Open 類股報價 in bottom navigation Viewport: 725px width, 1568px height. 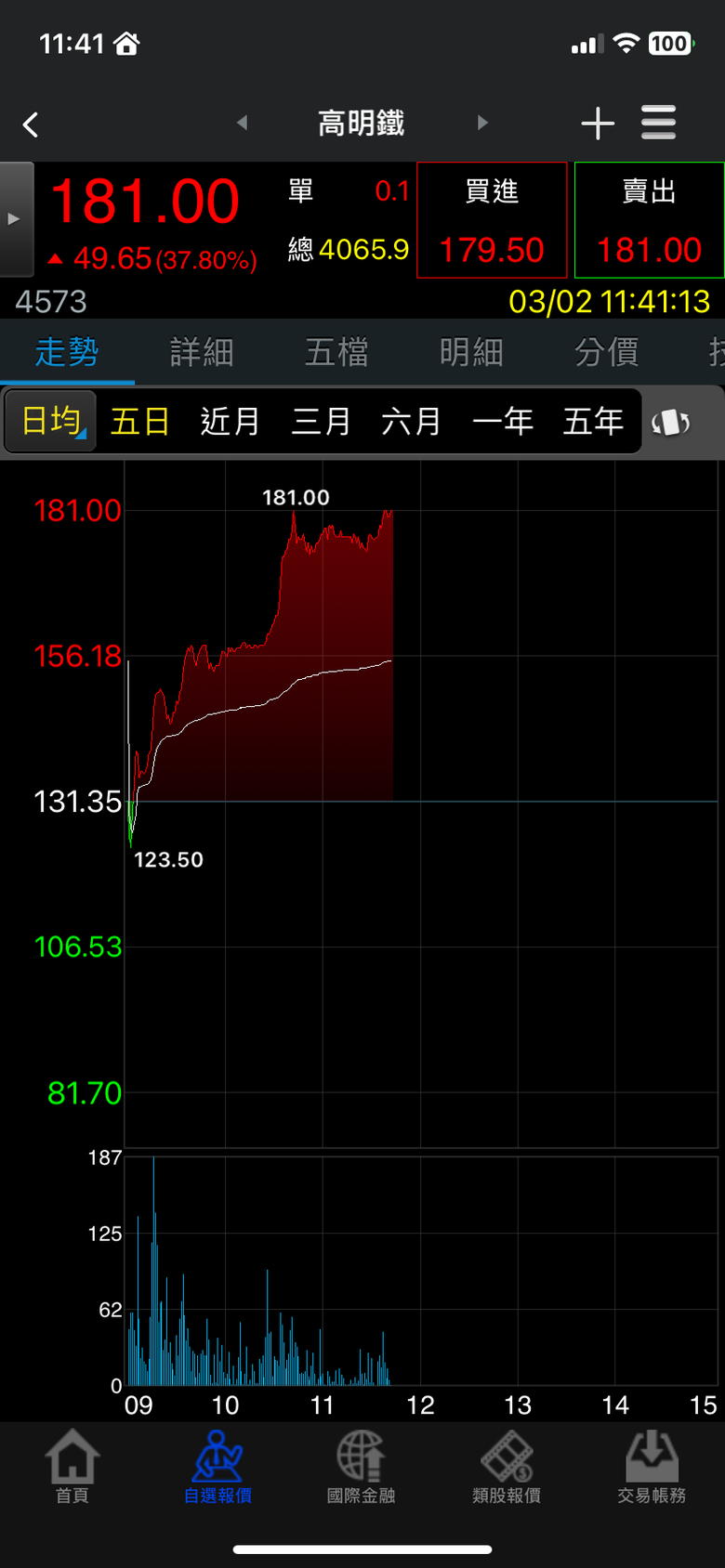507,1468
